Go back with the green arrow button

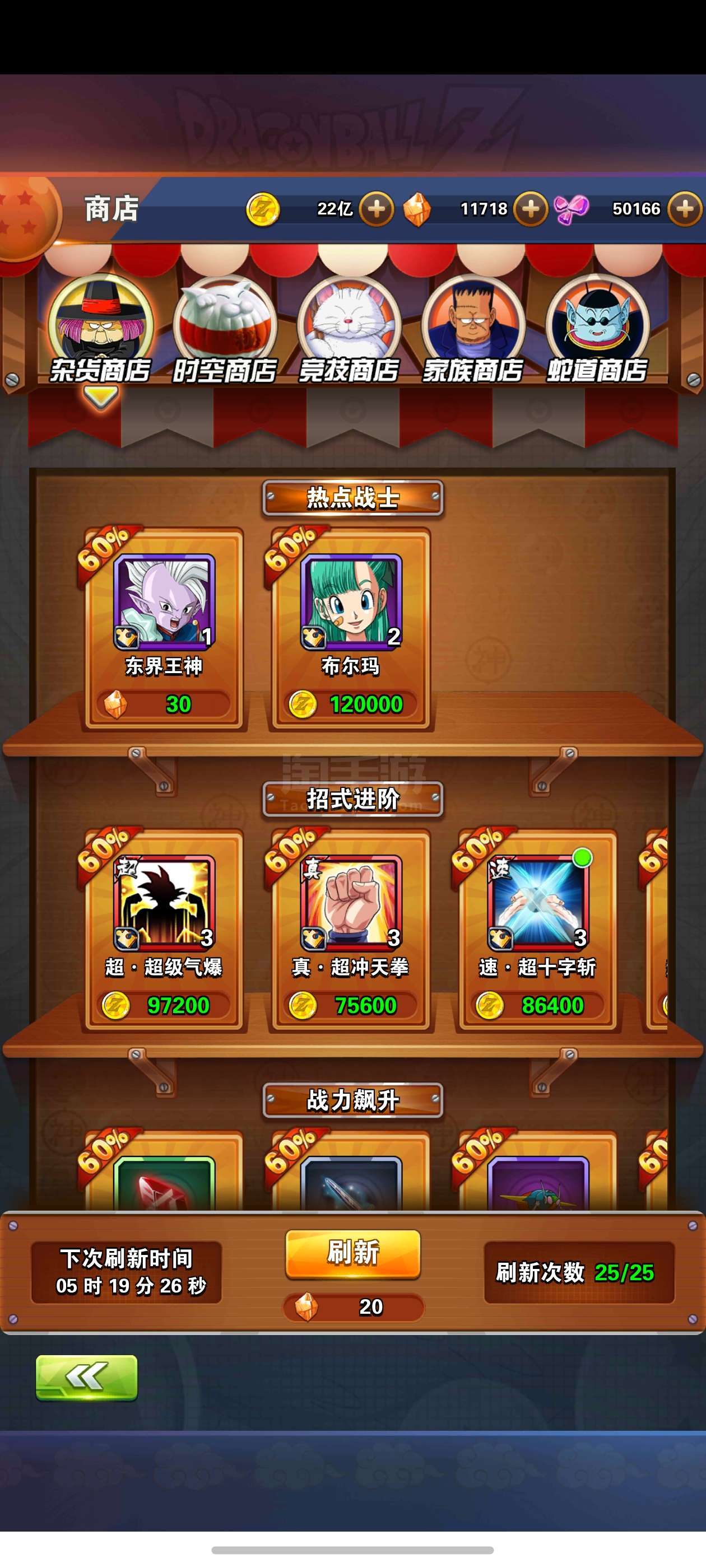tap(86, 1378)
